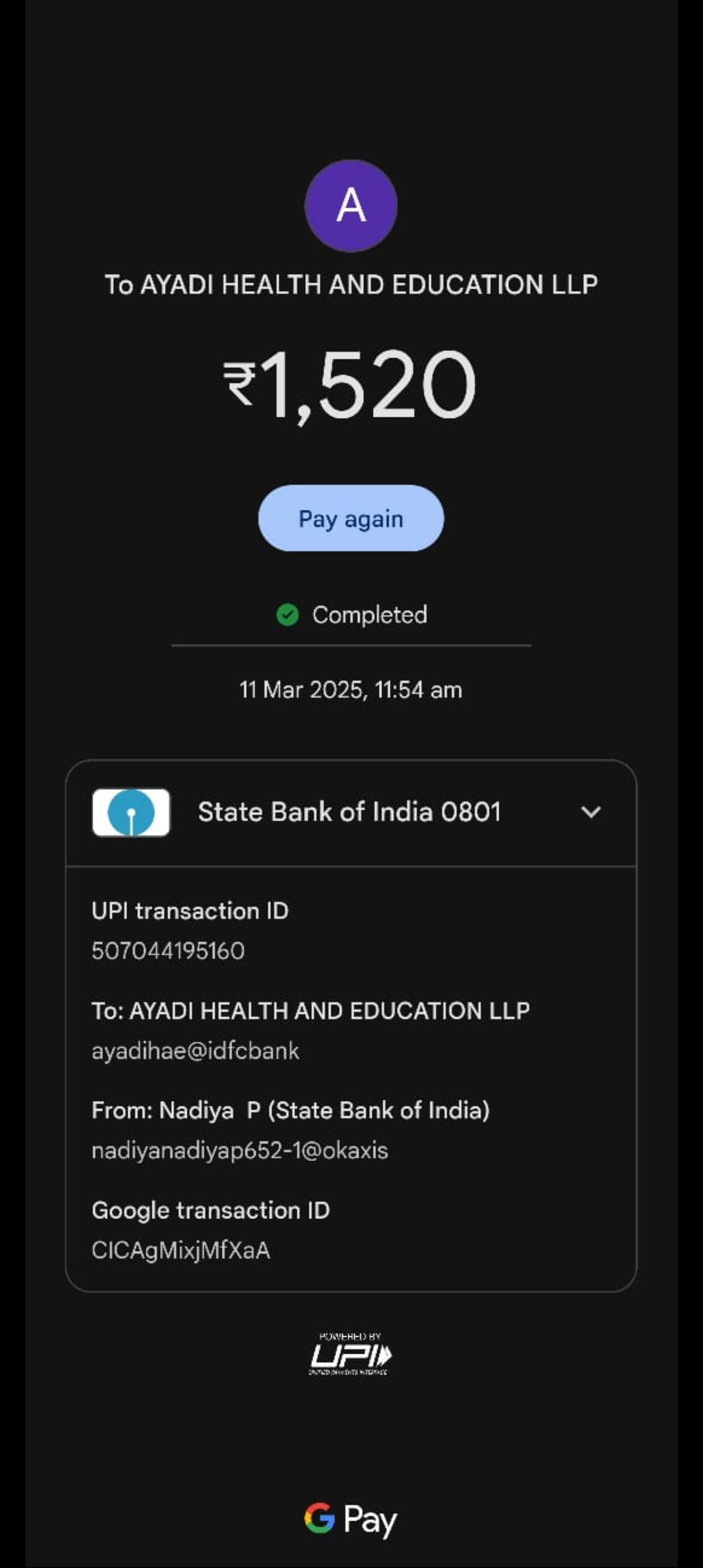Expand the State Bank of India 0801 details
This screenshot has width=703, height=1568.
590,812
